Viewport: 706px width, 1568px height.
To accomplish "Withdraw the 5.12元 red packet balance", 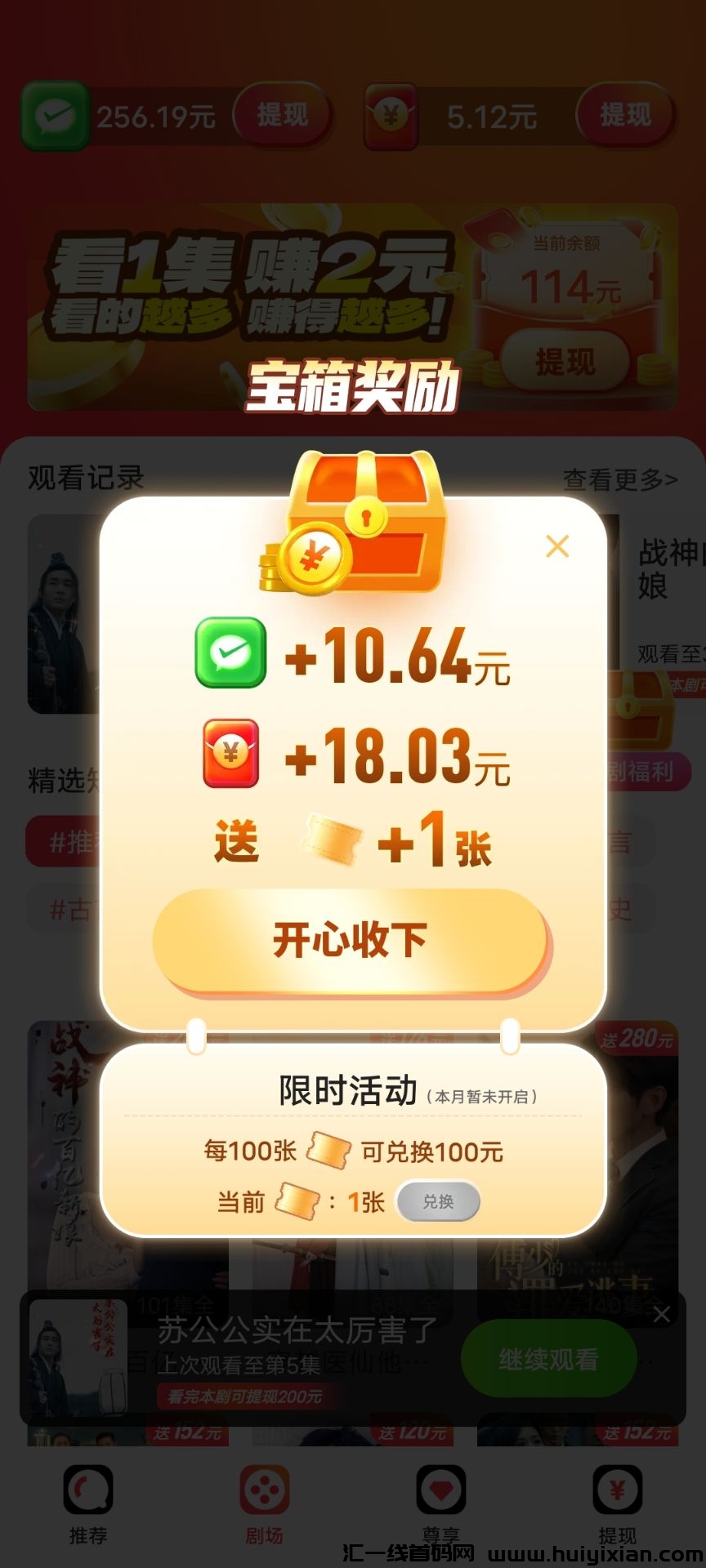I will [626, 115].
